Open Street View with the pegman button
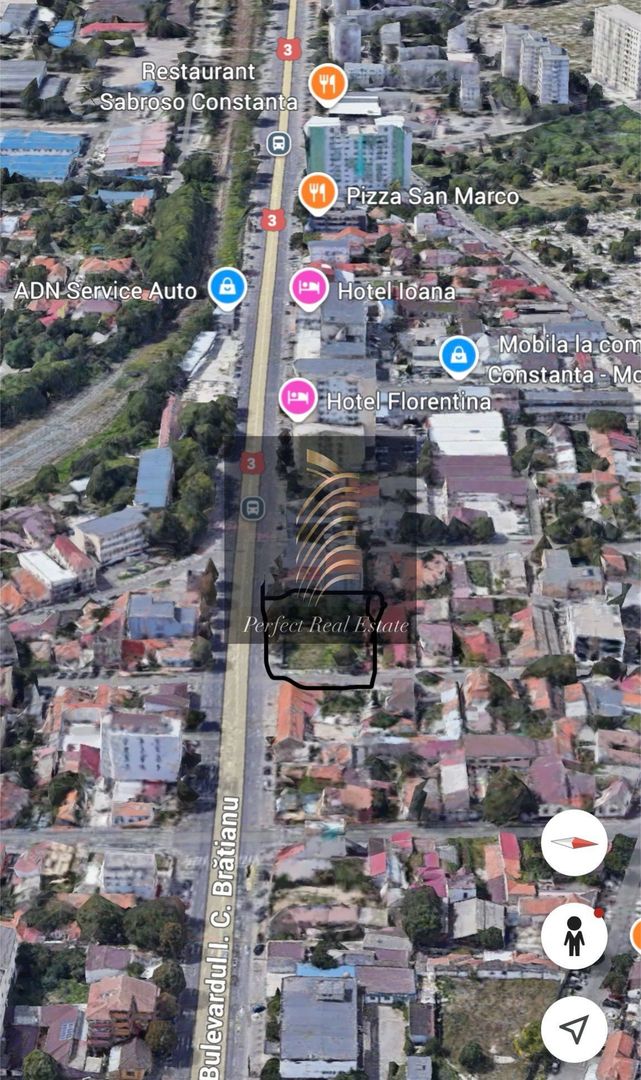641x1080 pixels. [574, 936]
